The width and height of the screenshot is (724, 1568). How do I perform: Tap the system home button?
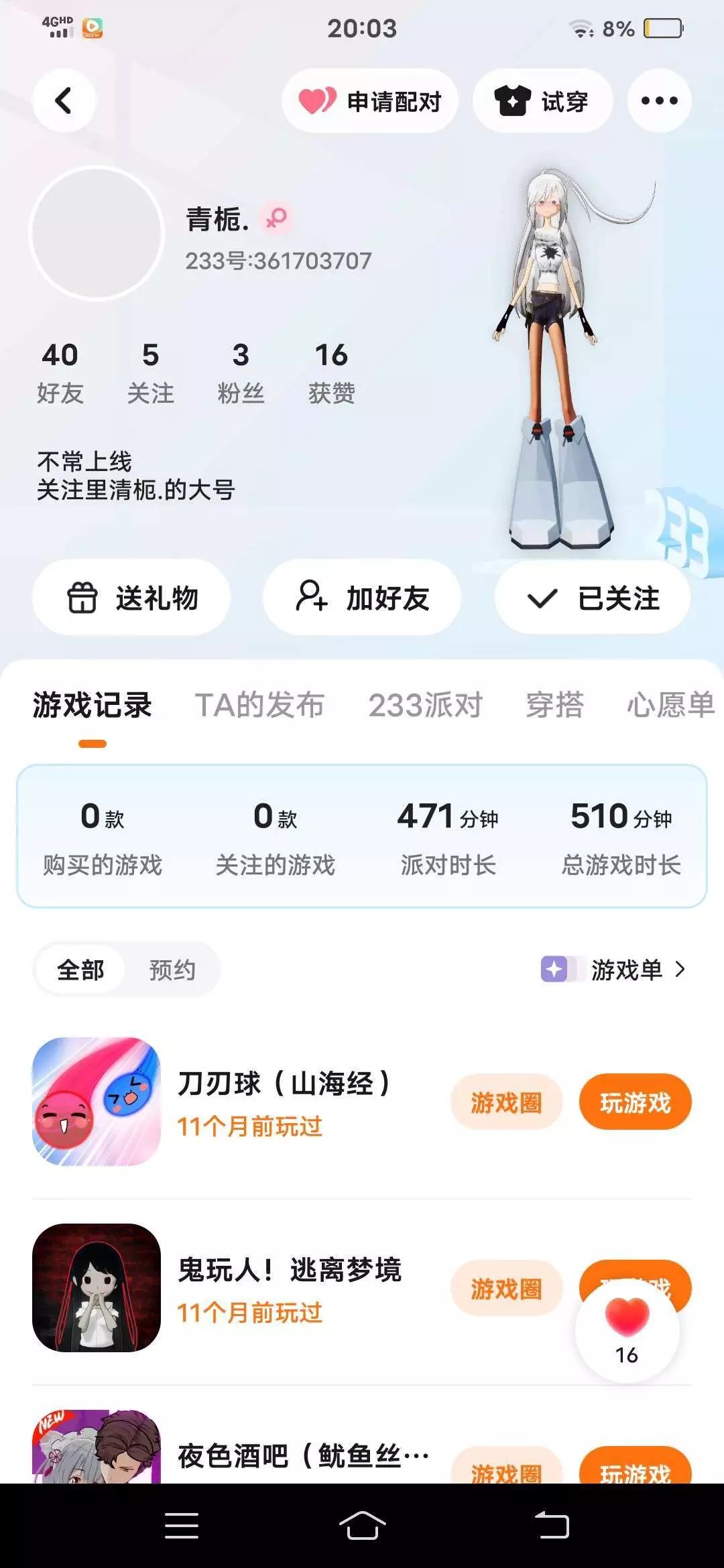[x=362, y=1526]
